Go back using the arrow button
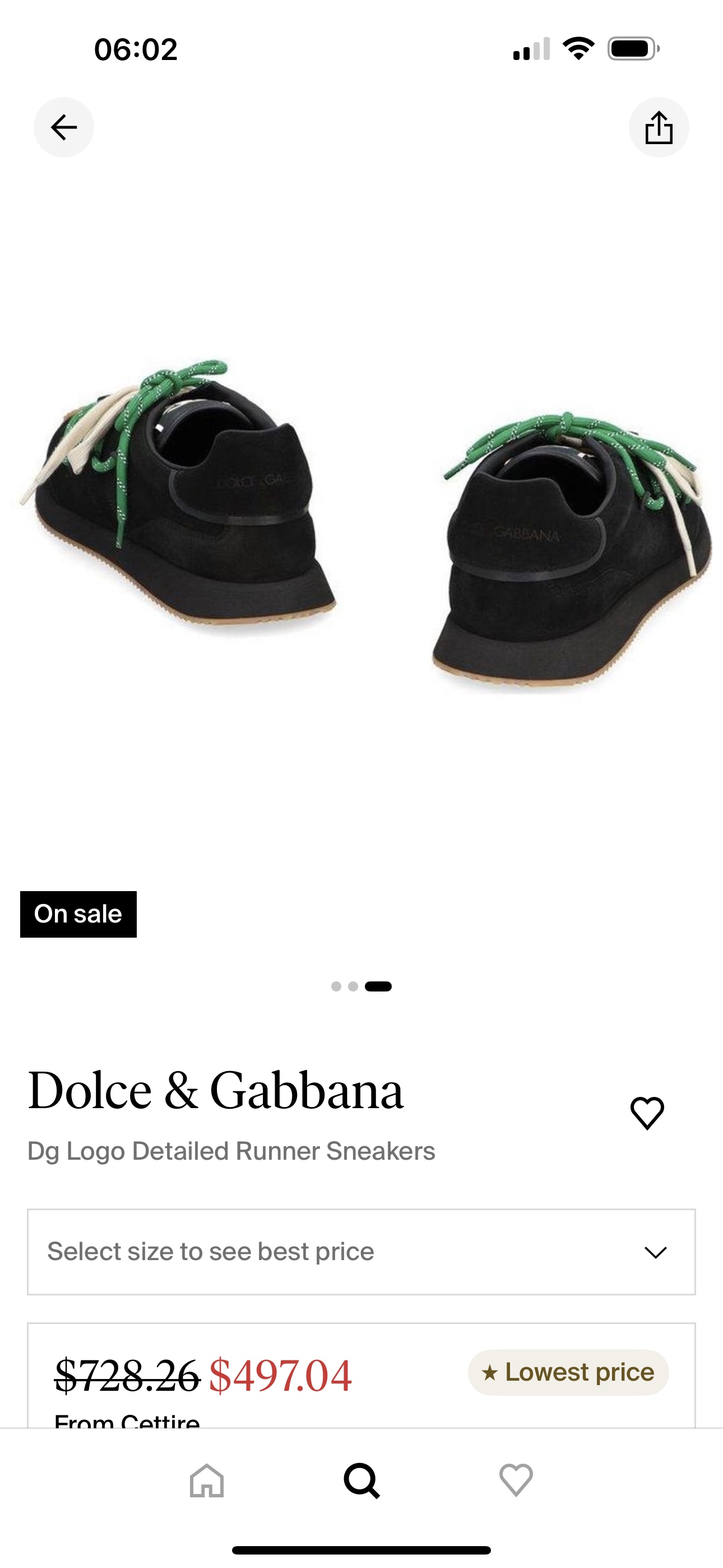This screenshot has height=1568, width=723. (x=63, y=127)
